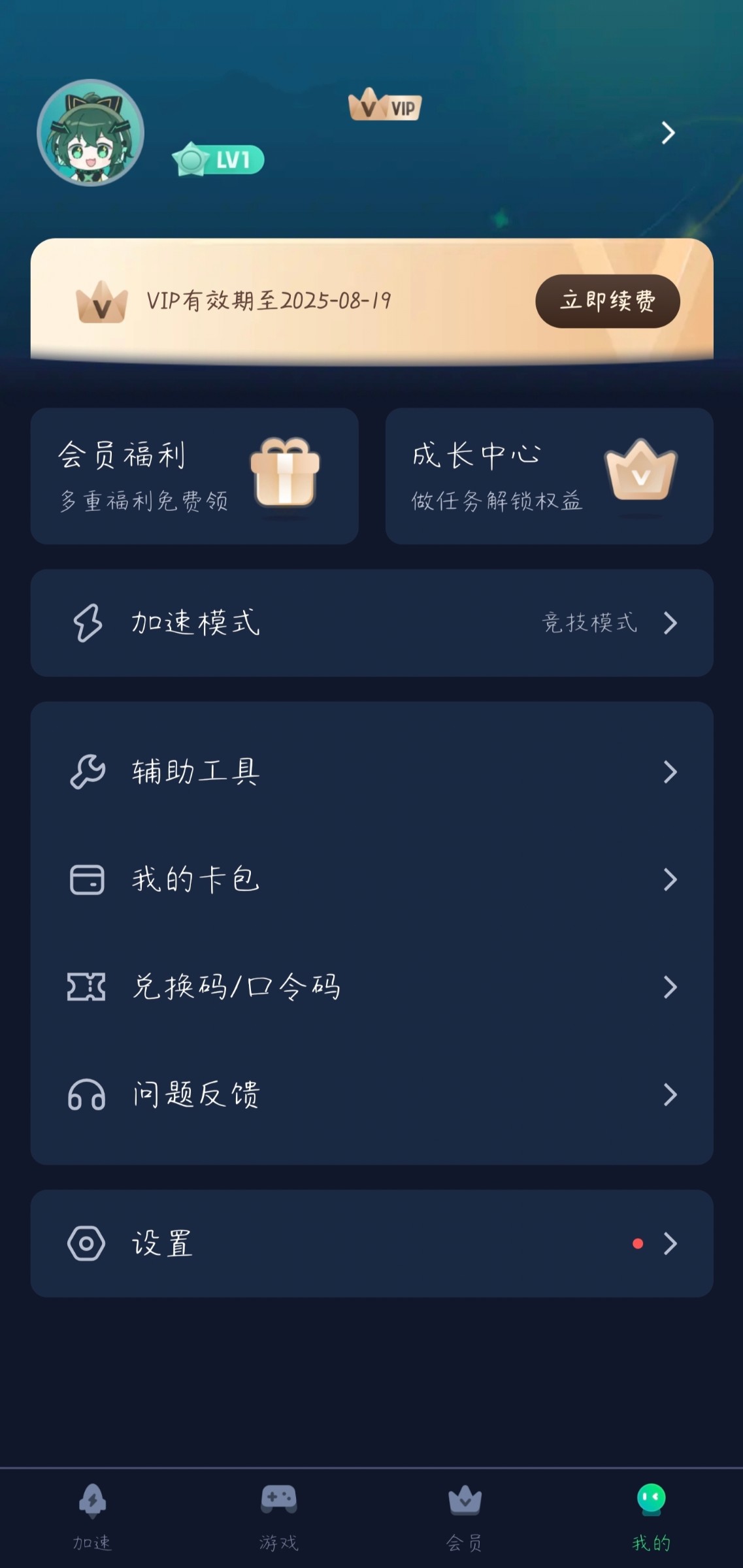Viewport: 743px width, 1568px height.
Task: Open 设置 settings
Action: point(371,1243)
